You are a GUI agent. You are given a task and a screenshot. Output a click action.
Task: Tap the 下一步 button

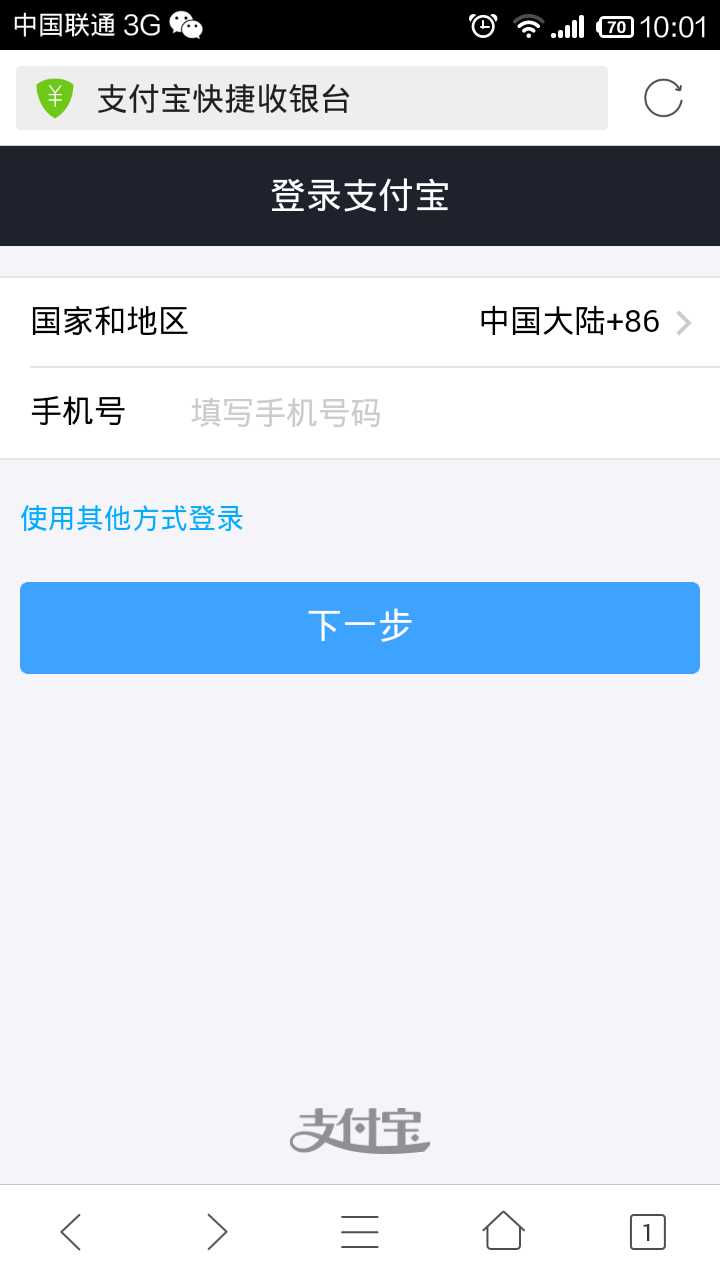pyautogui.click(x=360, y=628)
